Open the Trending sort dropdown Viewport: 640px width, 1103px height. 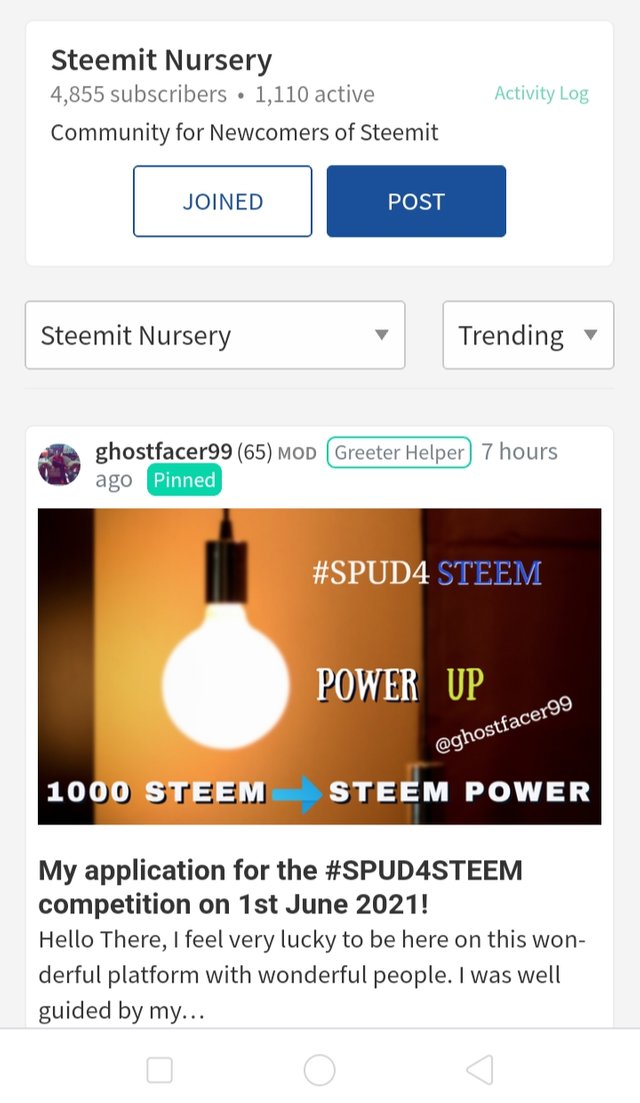click(527, 336)
